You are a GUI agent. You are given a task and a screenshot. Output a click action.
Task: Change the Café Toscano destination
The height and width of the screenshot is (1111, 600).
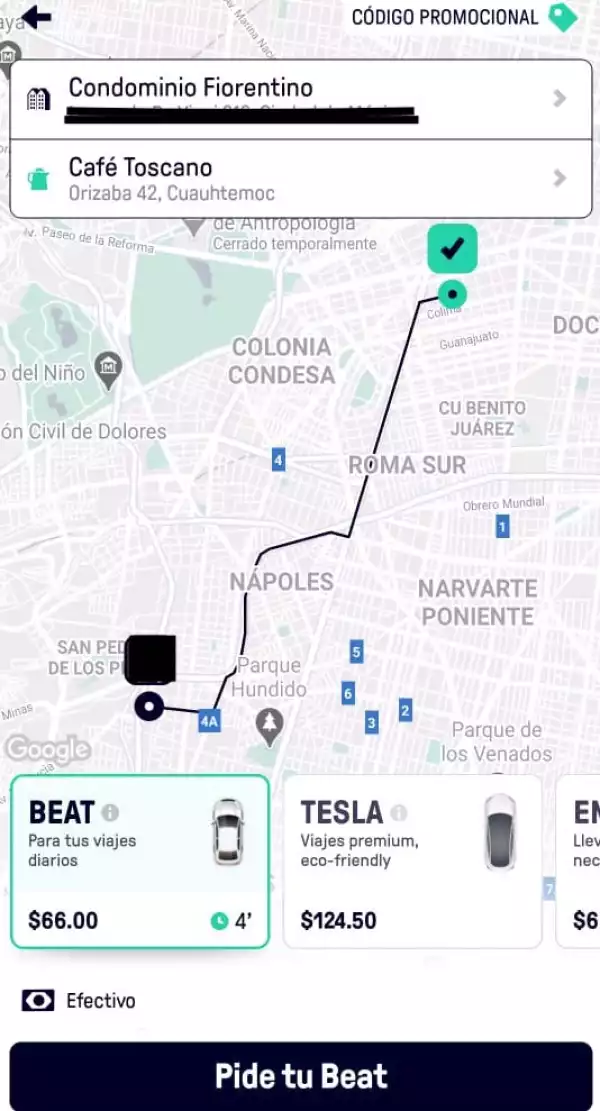tap(300, 178)
